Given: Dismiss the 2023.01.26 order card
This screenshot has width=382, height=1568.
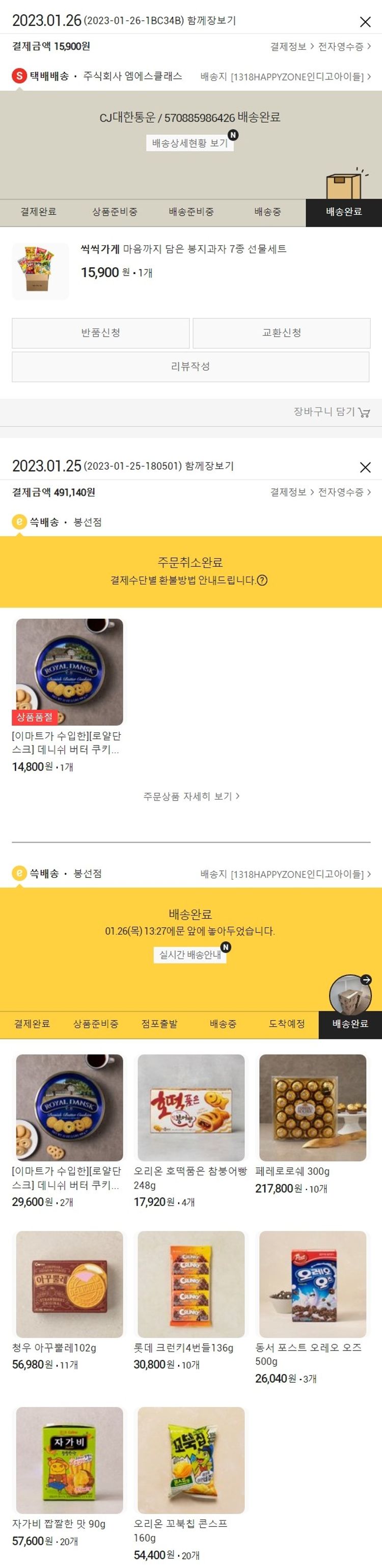Looking at the screenshot, I should click(x=365, y=22).
